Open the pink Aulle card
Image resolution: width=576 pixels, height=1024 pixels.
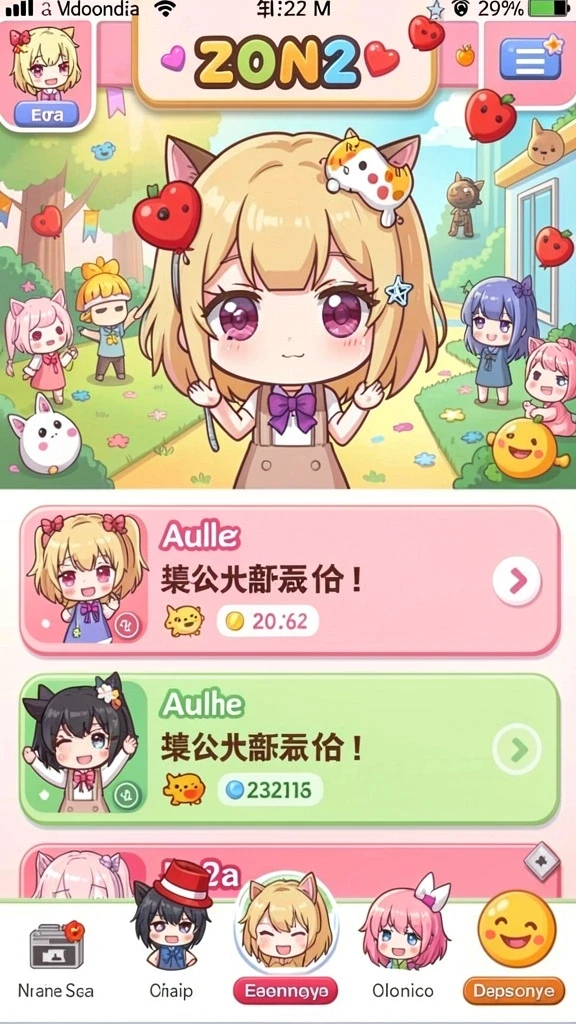coord(290,580)
